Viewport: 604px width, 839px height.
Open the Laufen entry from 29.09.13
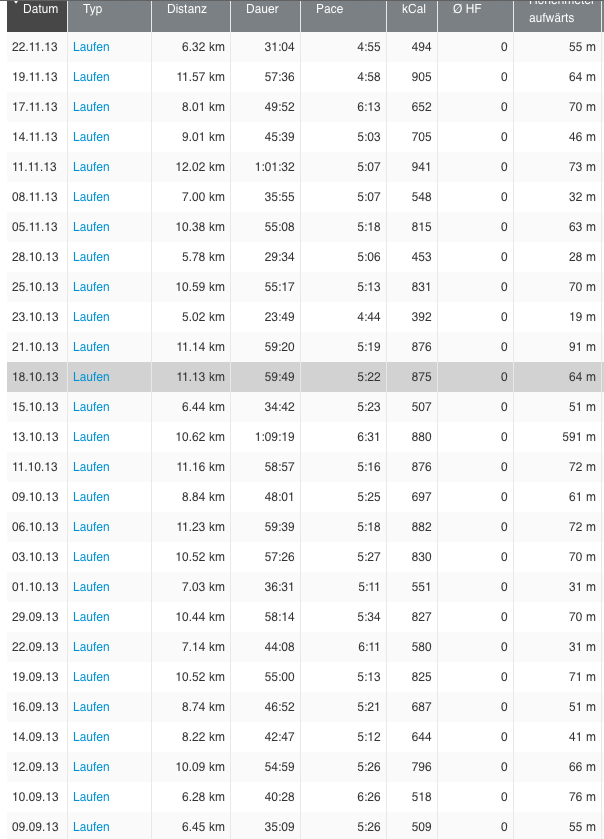click(91, 617)
